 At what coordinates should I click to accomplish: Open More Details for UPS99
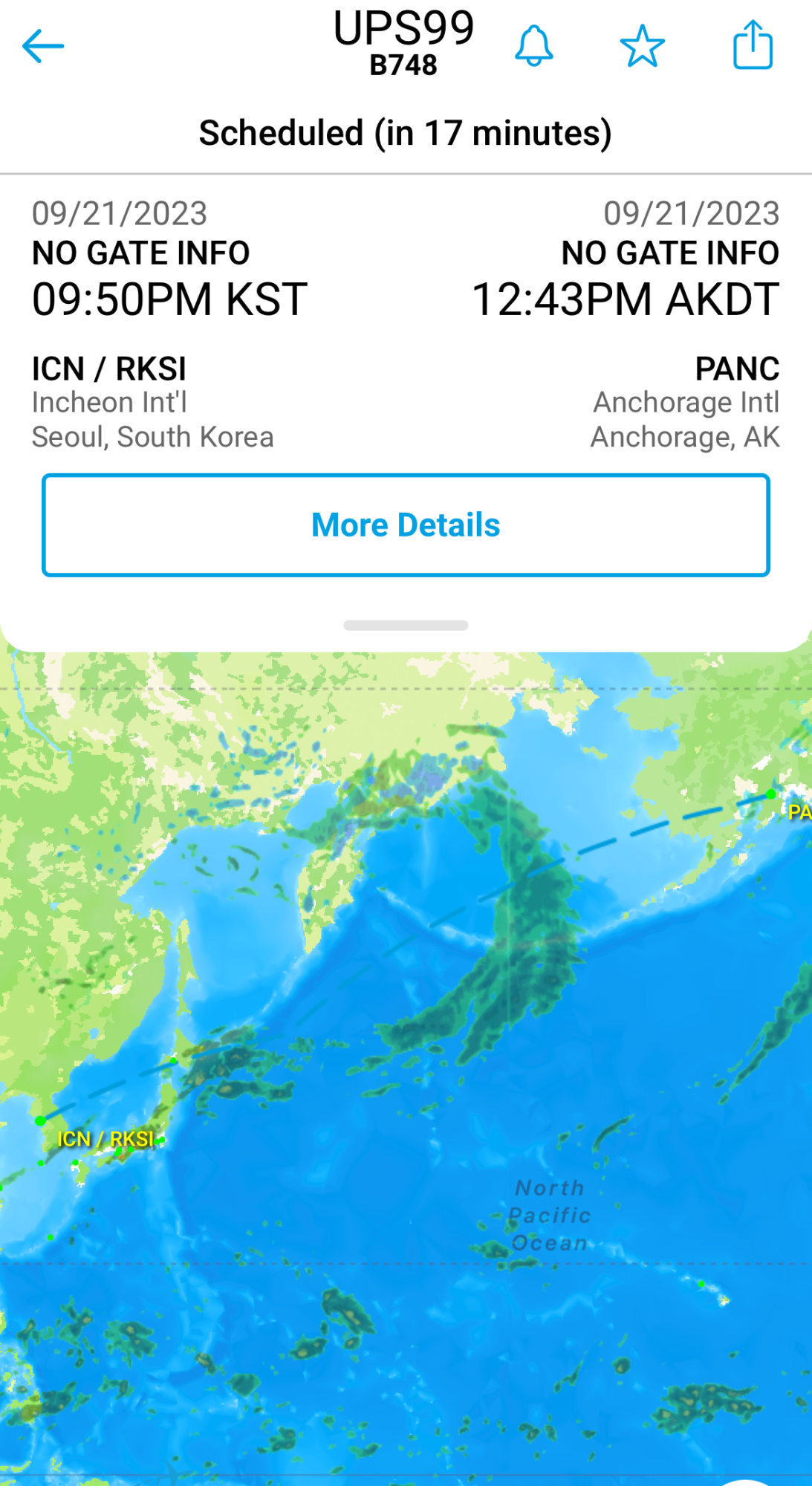coord(406,525)
